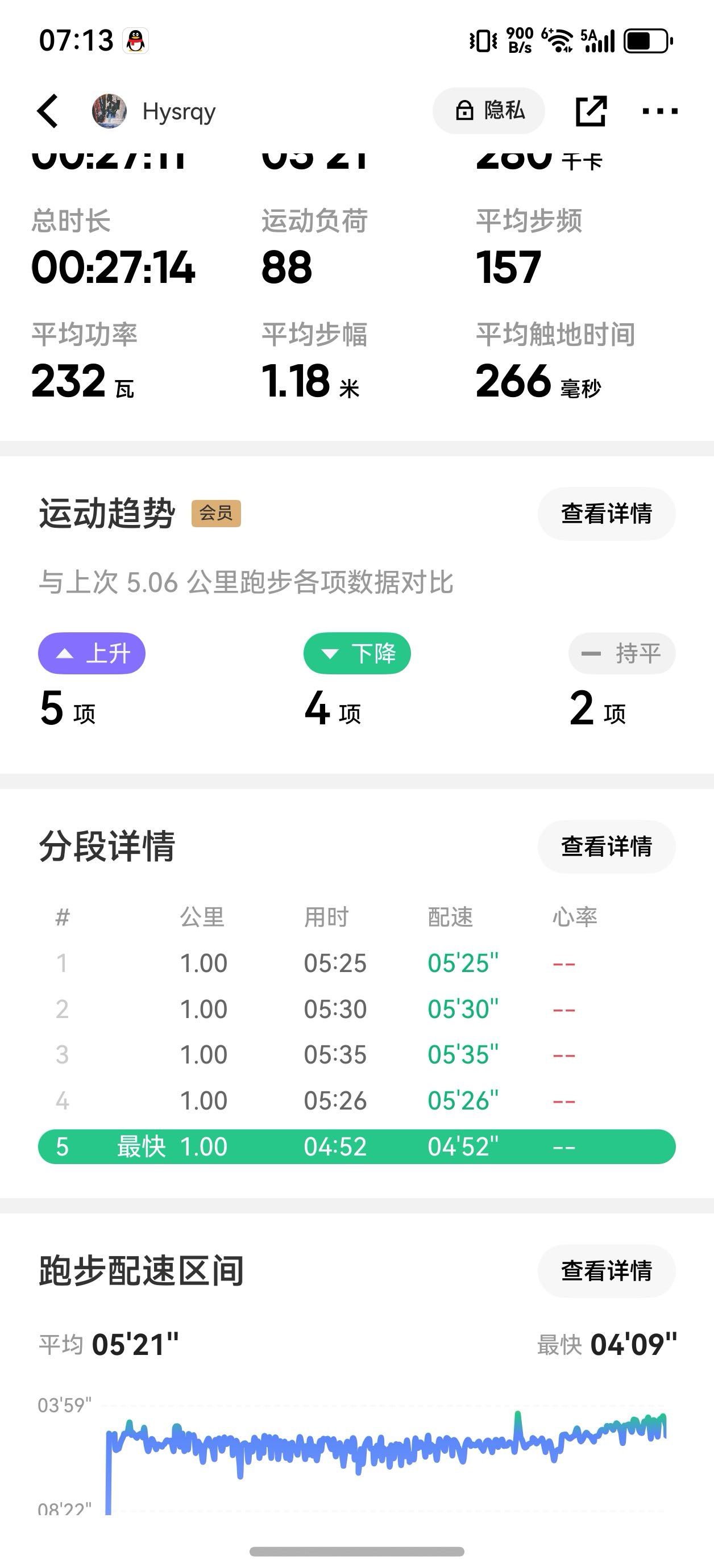This screenshot has width=714, height=1568.
Task: Toggle the 上升 filter pill
Action: click(x=92, y=653)
